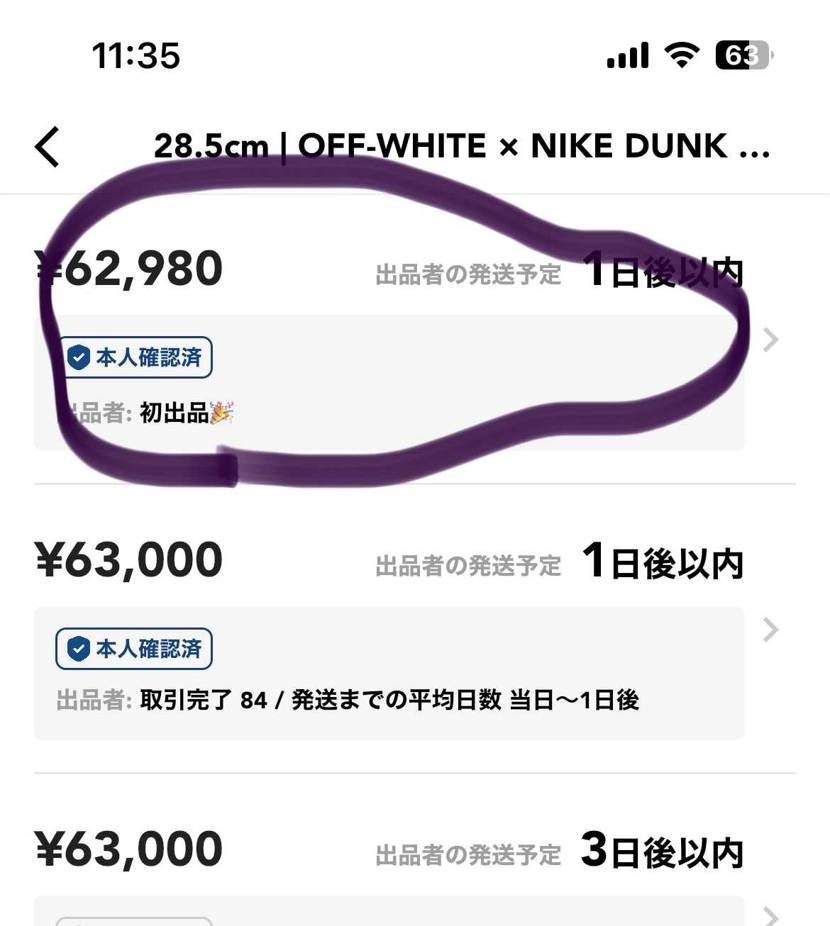Tap the party popper emoji next to 初出品
The height and width of the screenshot is (926, 830).
[222, 411]
